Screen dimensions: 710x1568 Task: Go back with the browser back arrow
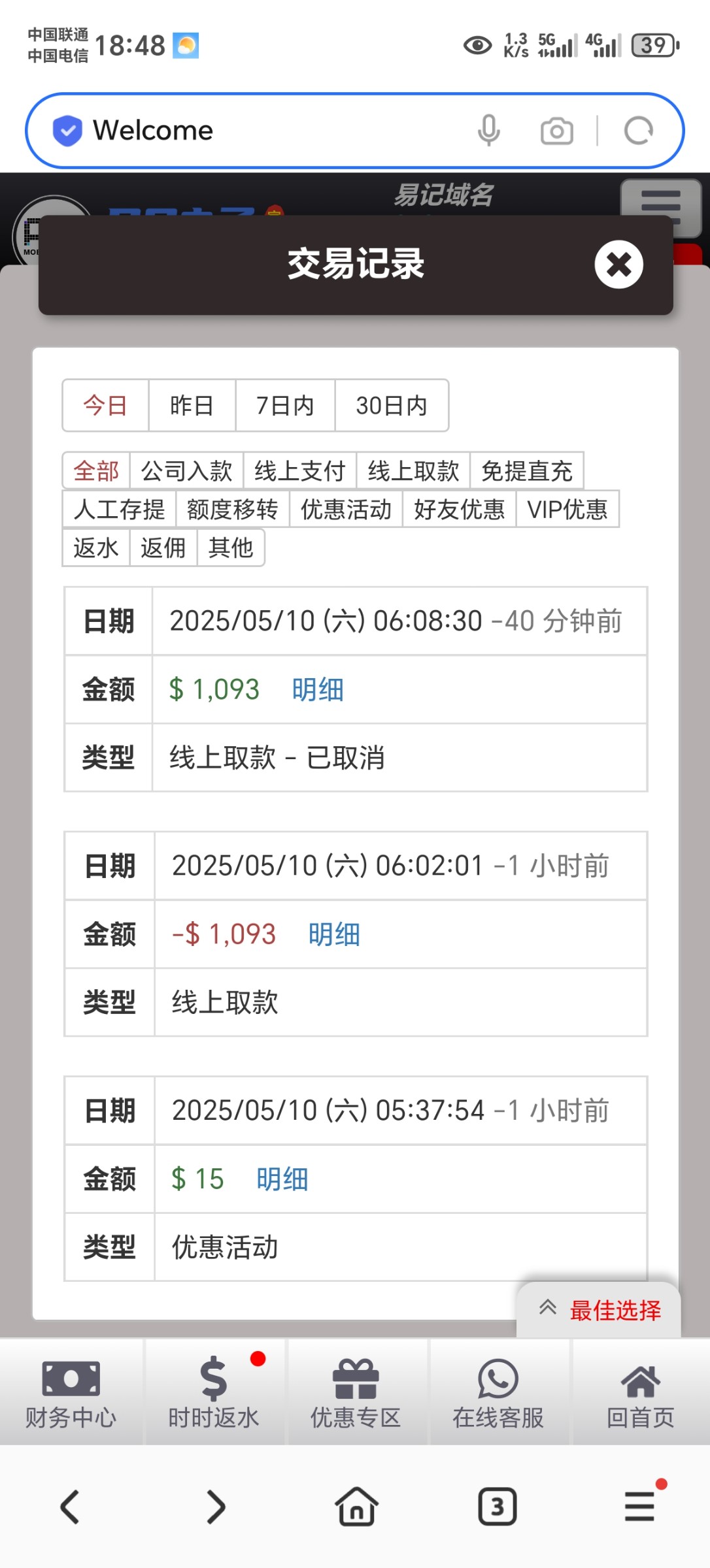tap(70, 1507)
